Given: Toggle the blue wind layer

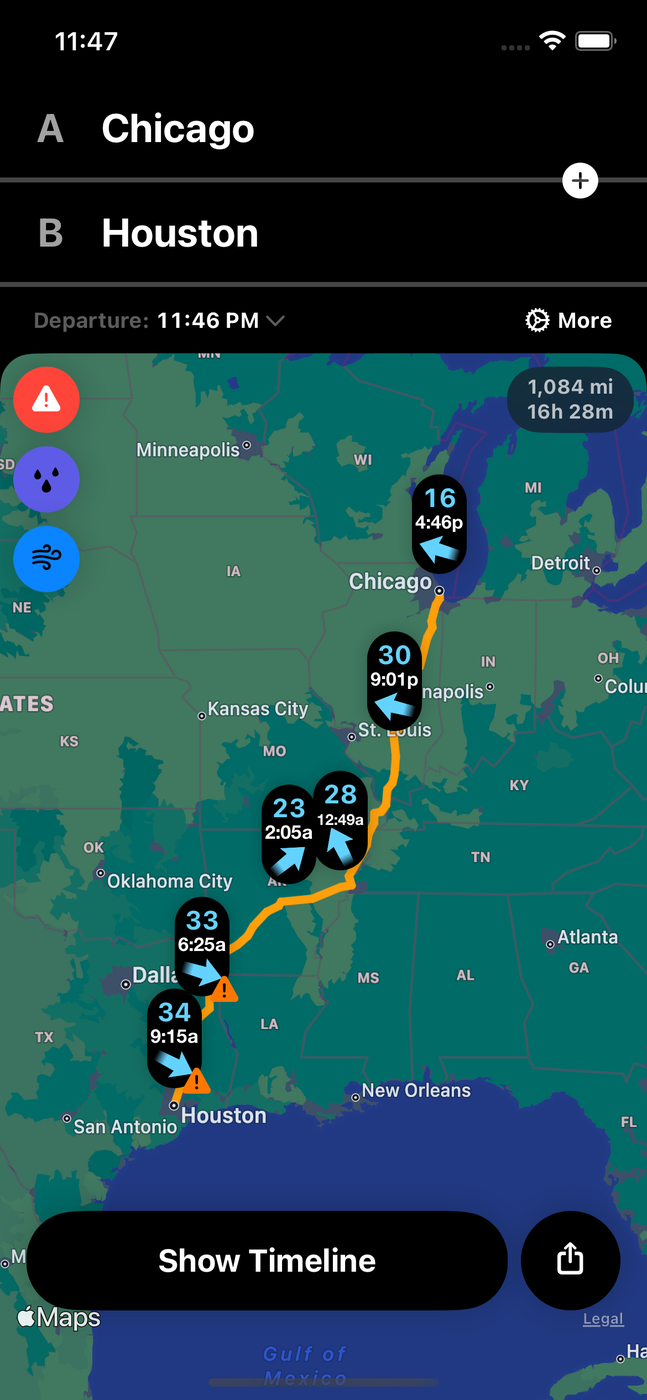Looking at the screenshot, I should click(x=47, y=558).
